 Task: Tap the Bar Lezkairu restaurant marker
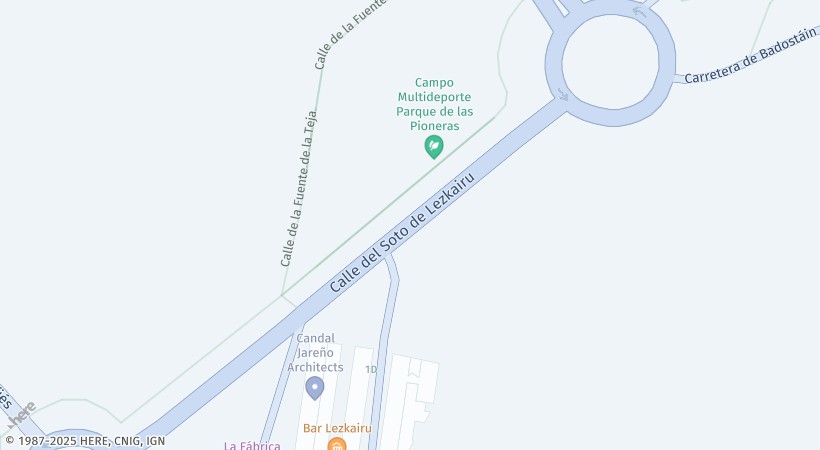click(337, 444)
